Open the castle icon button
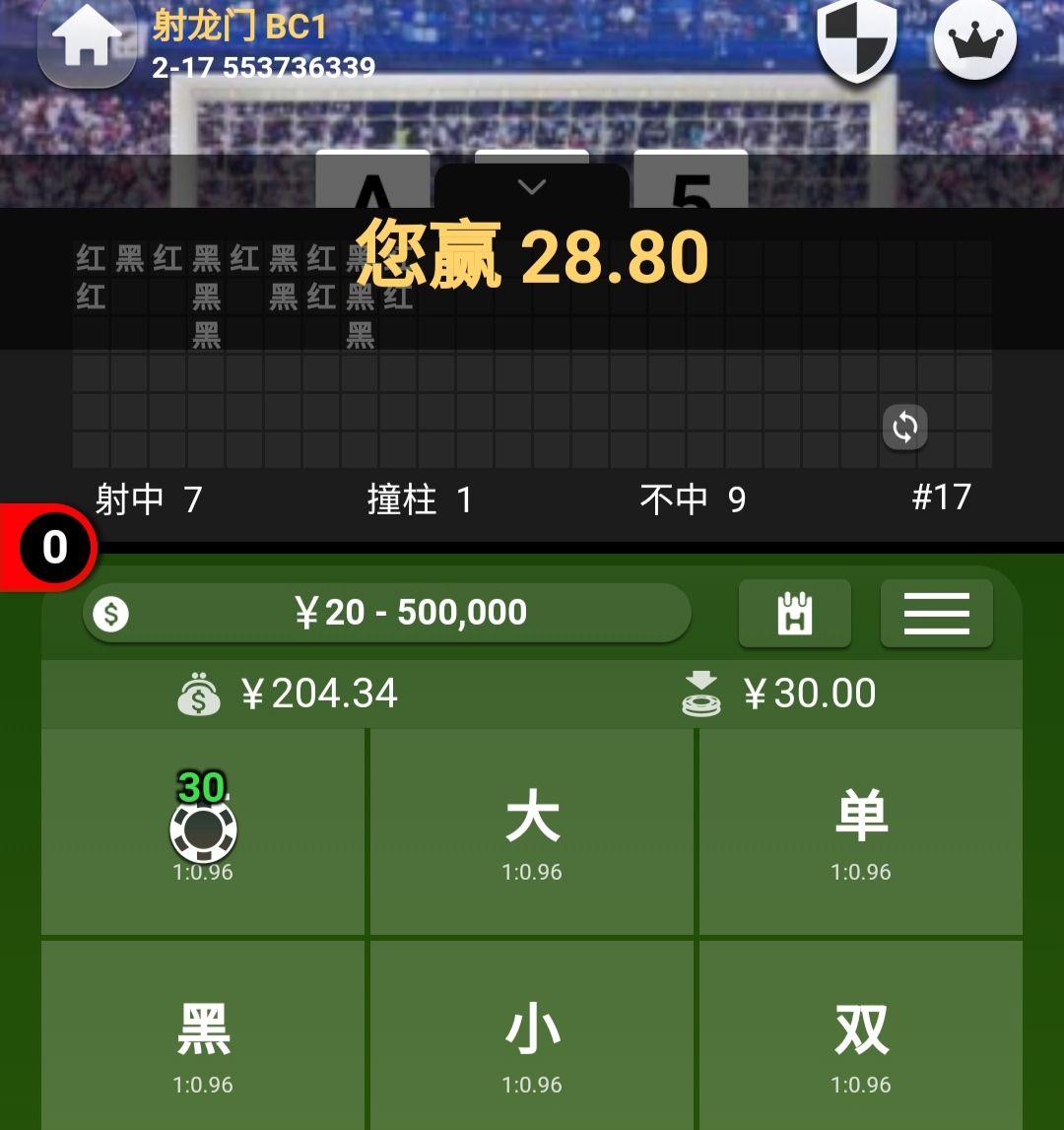Viewport: 1064px width, 1130px height. [794, 613]
